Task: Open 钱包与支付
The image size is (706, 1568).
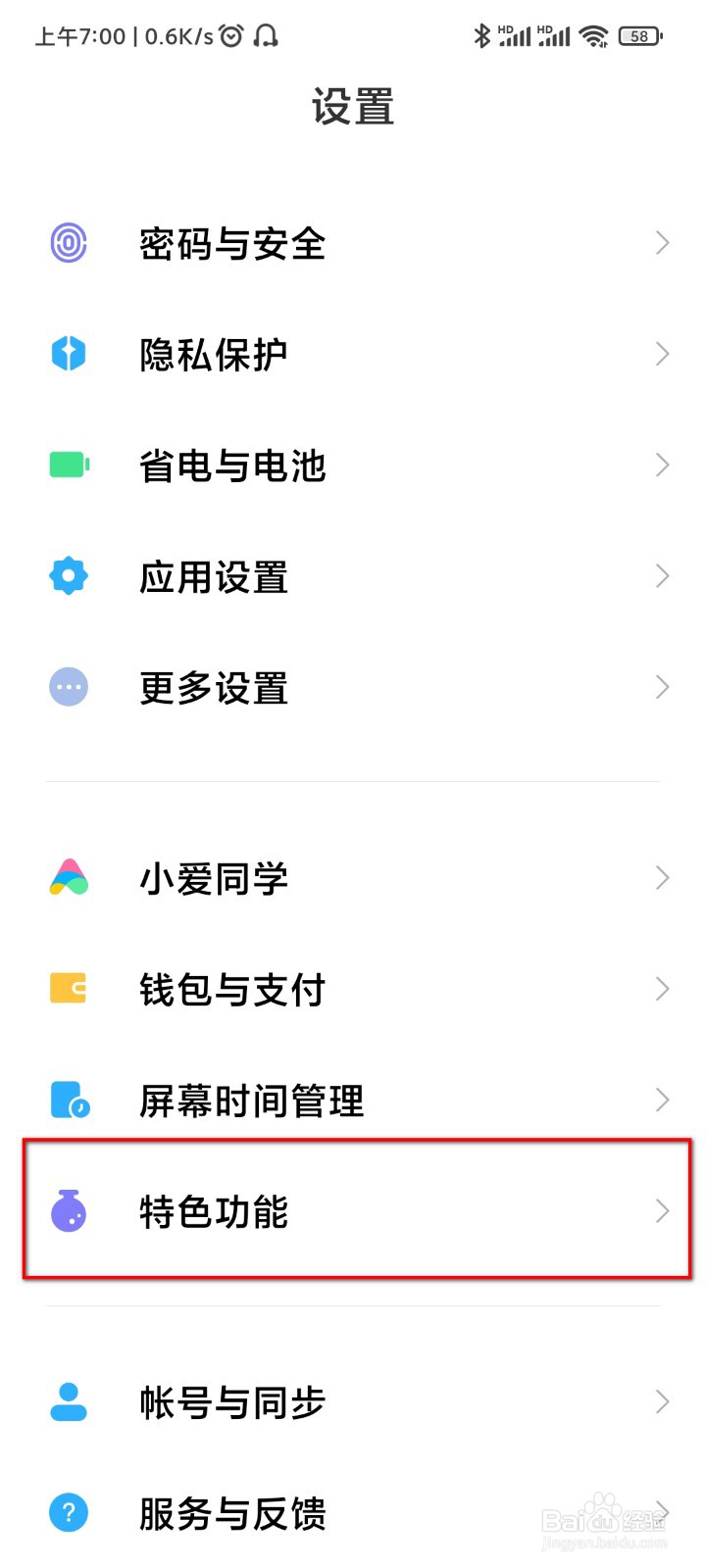Action: point(353,989)
